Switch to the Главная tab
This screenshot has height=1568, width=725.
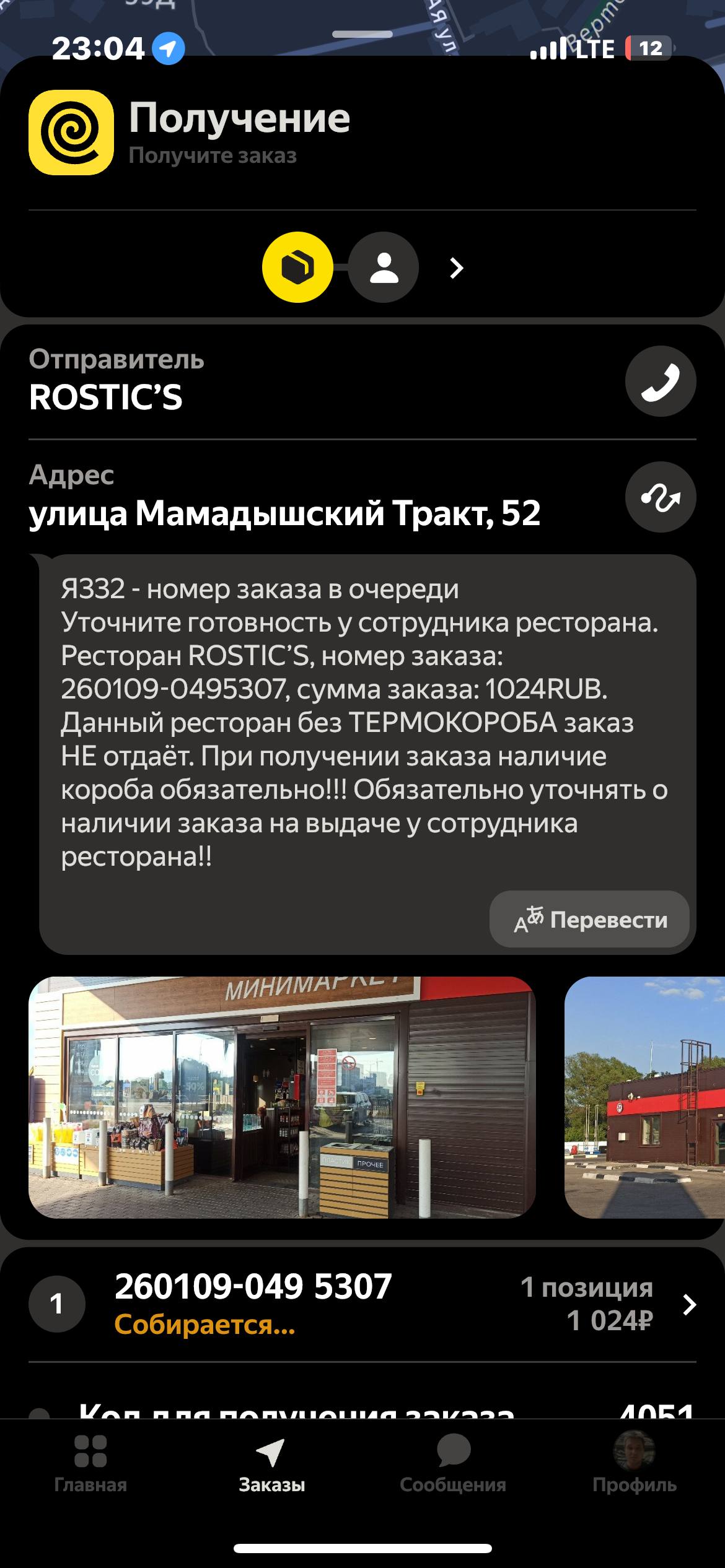(90, 1465)
